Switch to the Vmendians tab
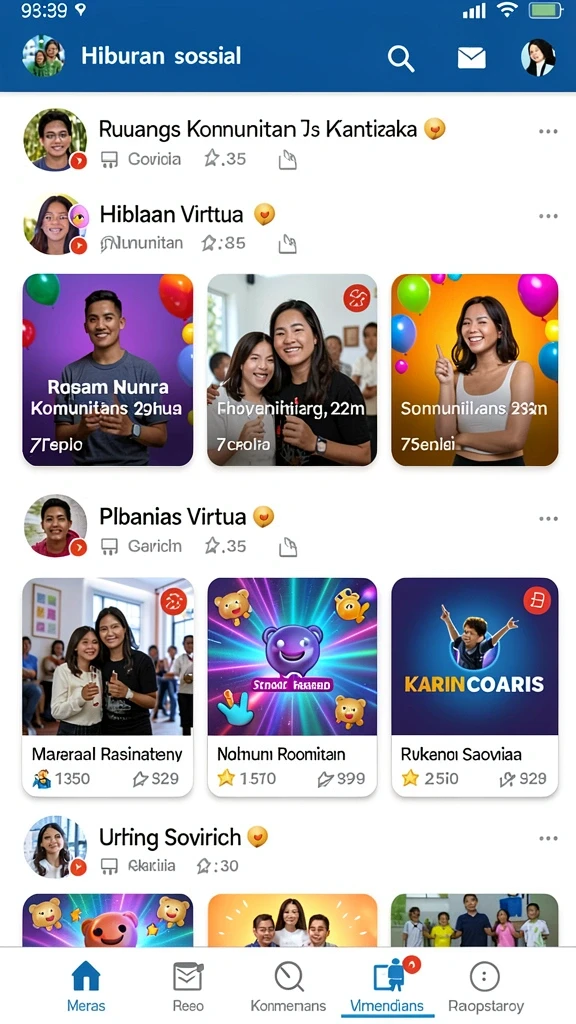576x1024 pixels. click(x=387, y=986)
